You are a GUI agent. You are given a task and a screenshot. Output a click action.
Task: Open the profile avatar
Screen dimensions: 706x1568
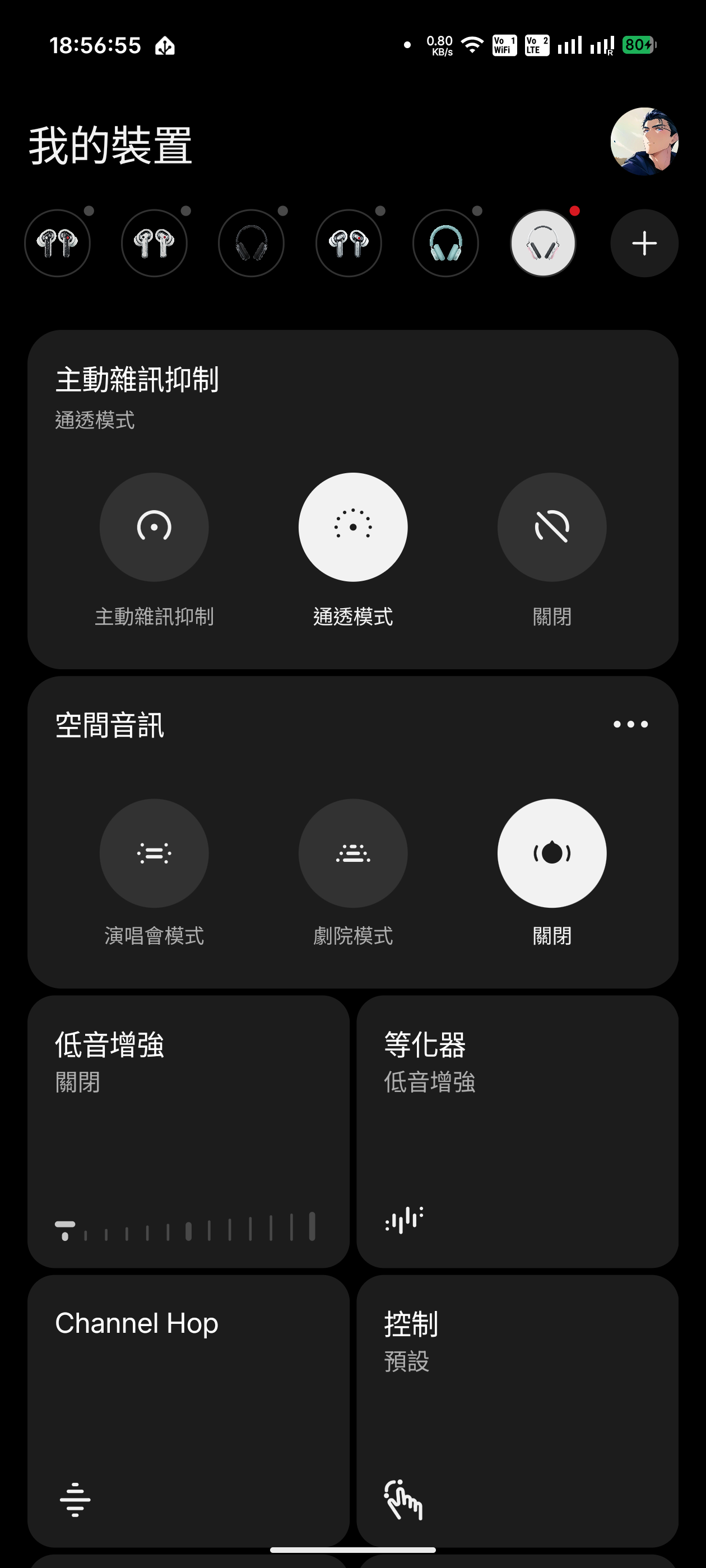pyautogui.click(x=644, y=141)
